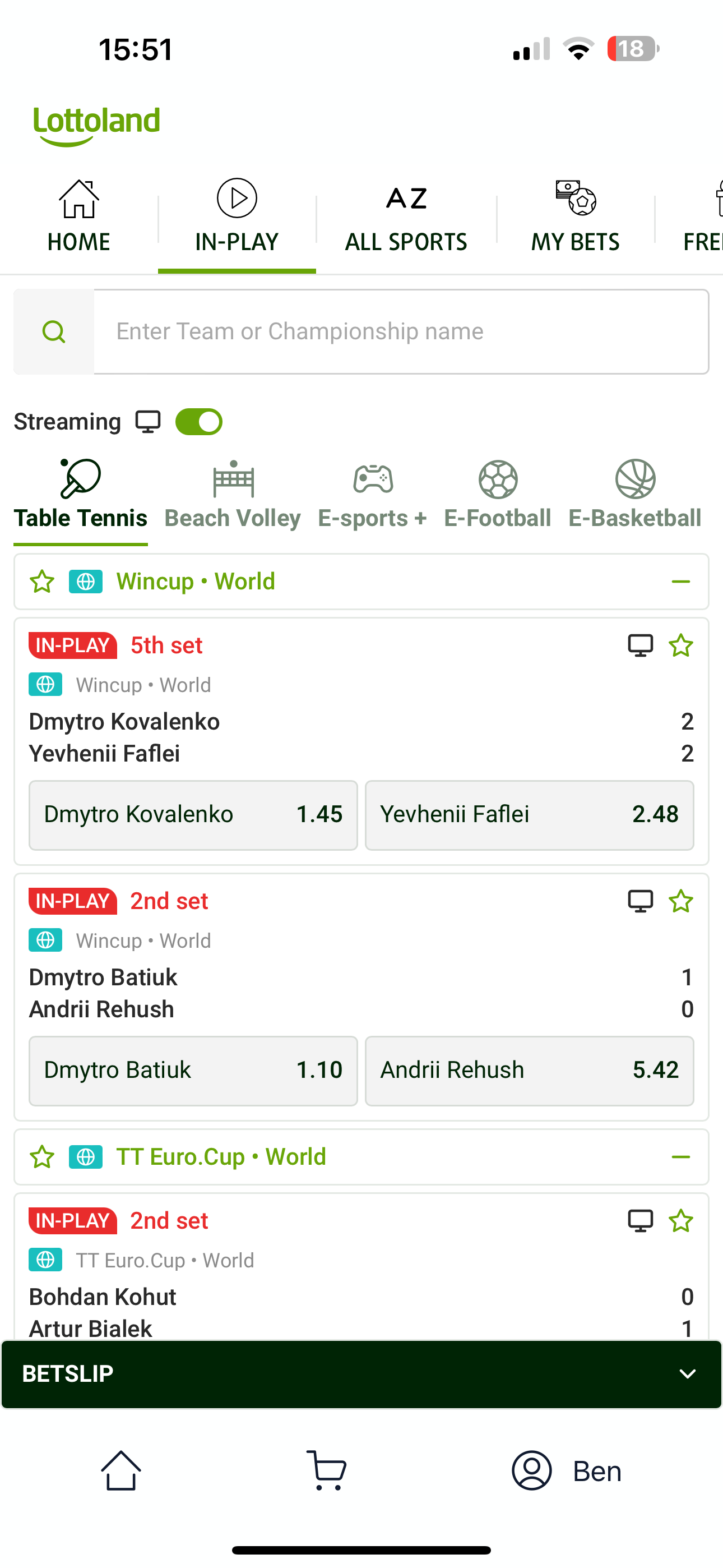723x1568 pixels.
Task: Bet on Andrii Rehush at 5.42
Action: click(x=529, y=1070)
